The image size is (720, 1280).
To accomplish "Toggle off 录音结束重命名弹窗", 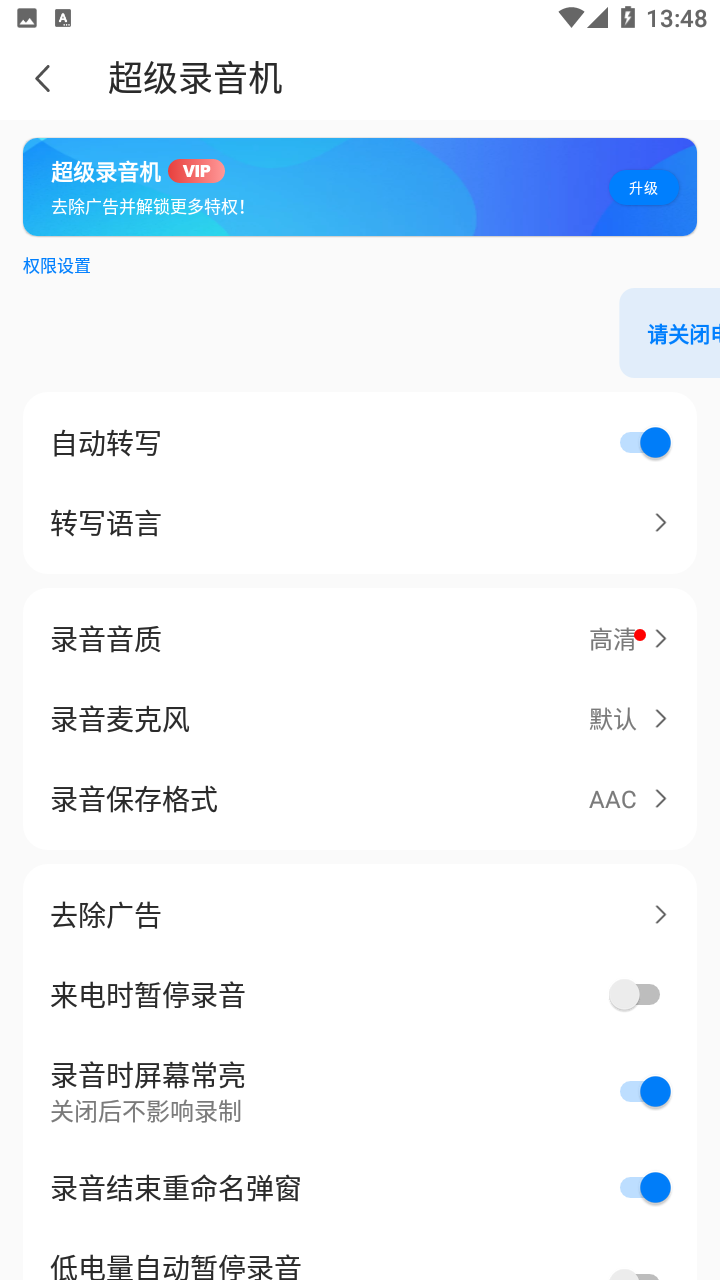I will pyautogui.click(x=644, y=1187).
